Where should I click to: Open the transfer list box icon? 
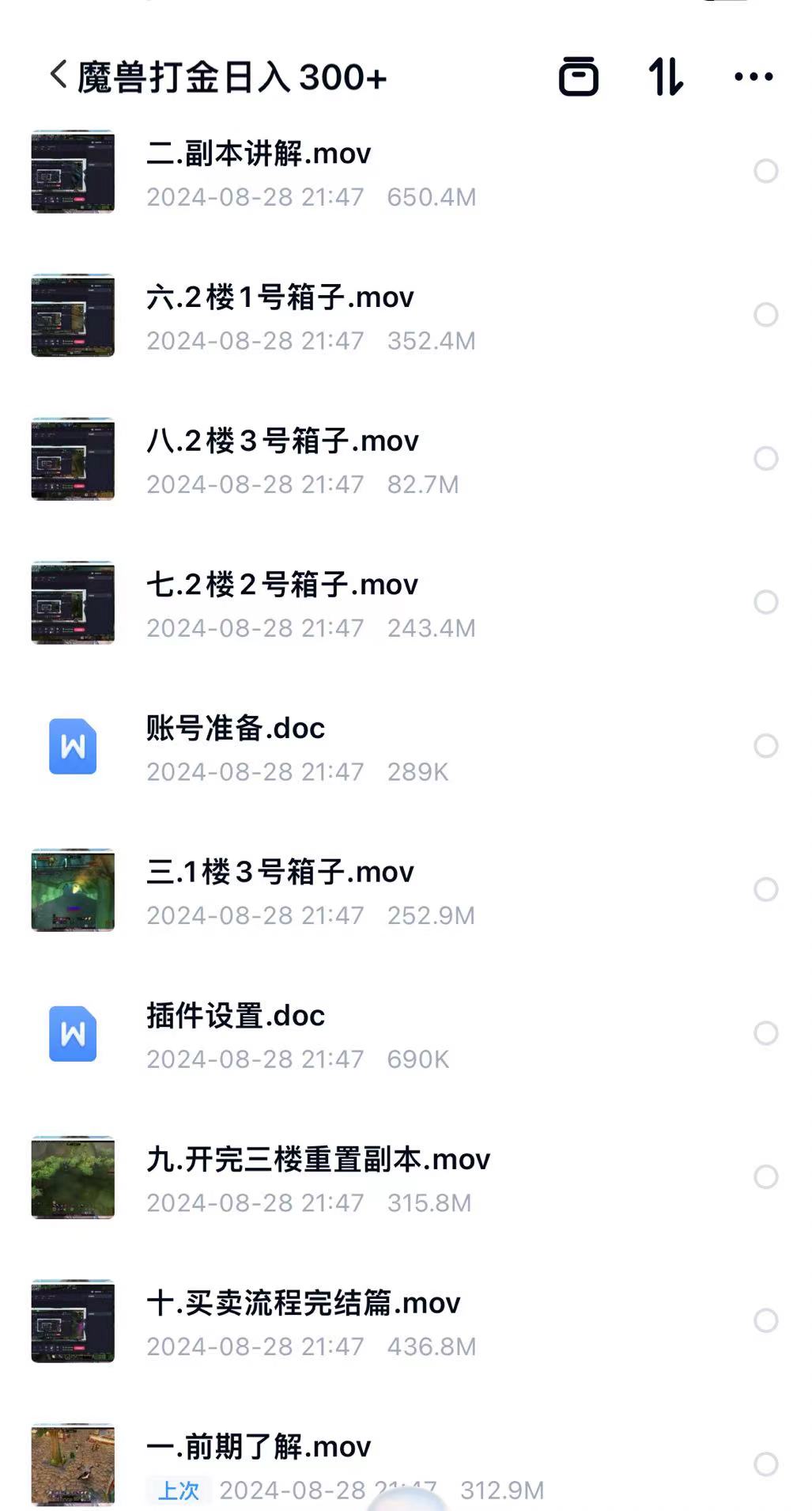[578, 77]
